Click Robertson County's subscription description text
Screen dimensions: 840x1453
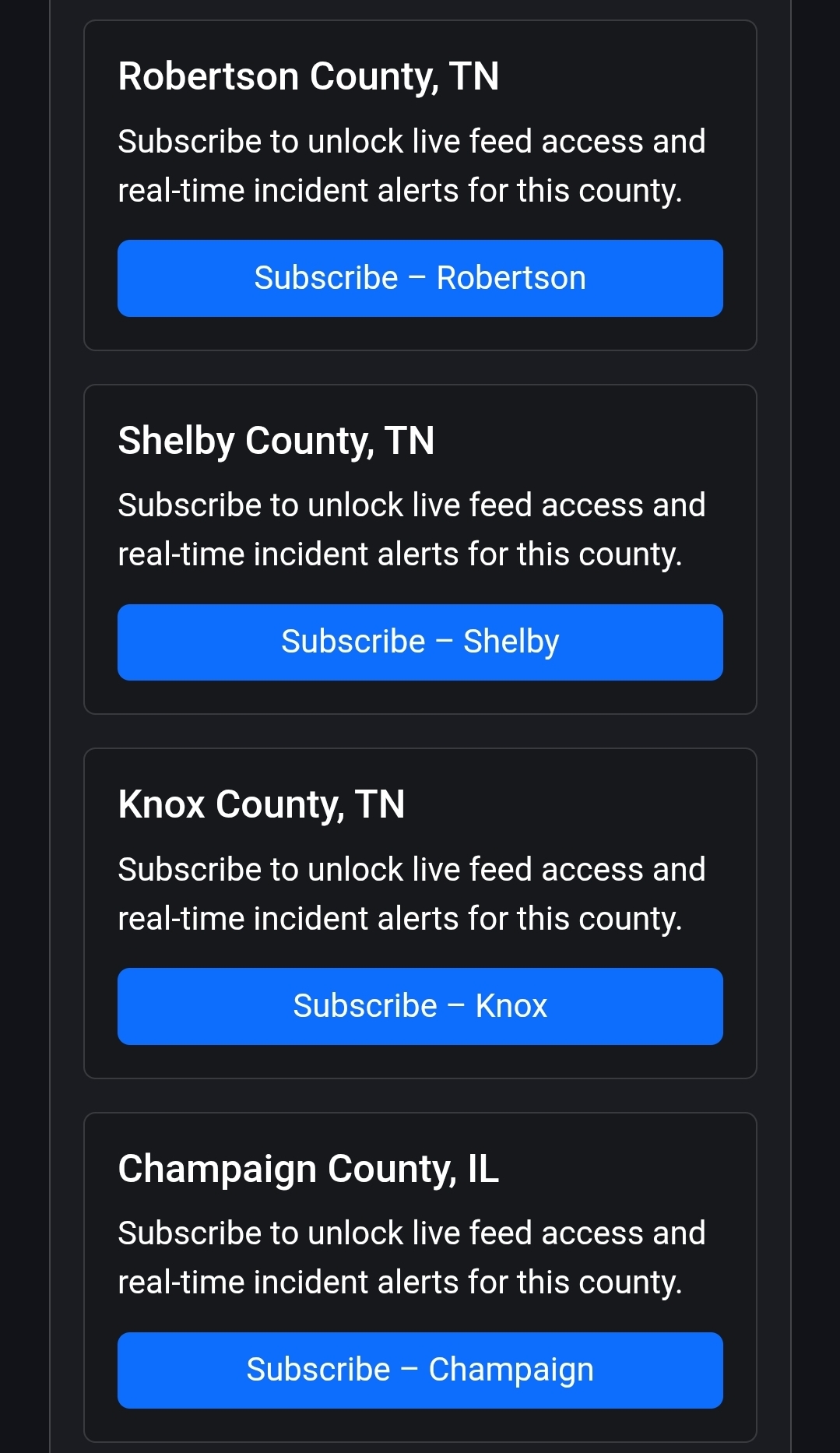(412, 165)
